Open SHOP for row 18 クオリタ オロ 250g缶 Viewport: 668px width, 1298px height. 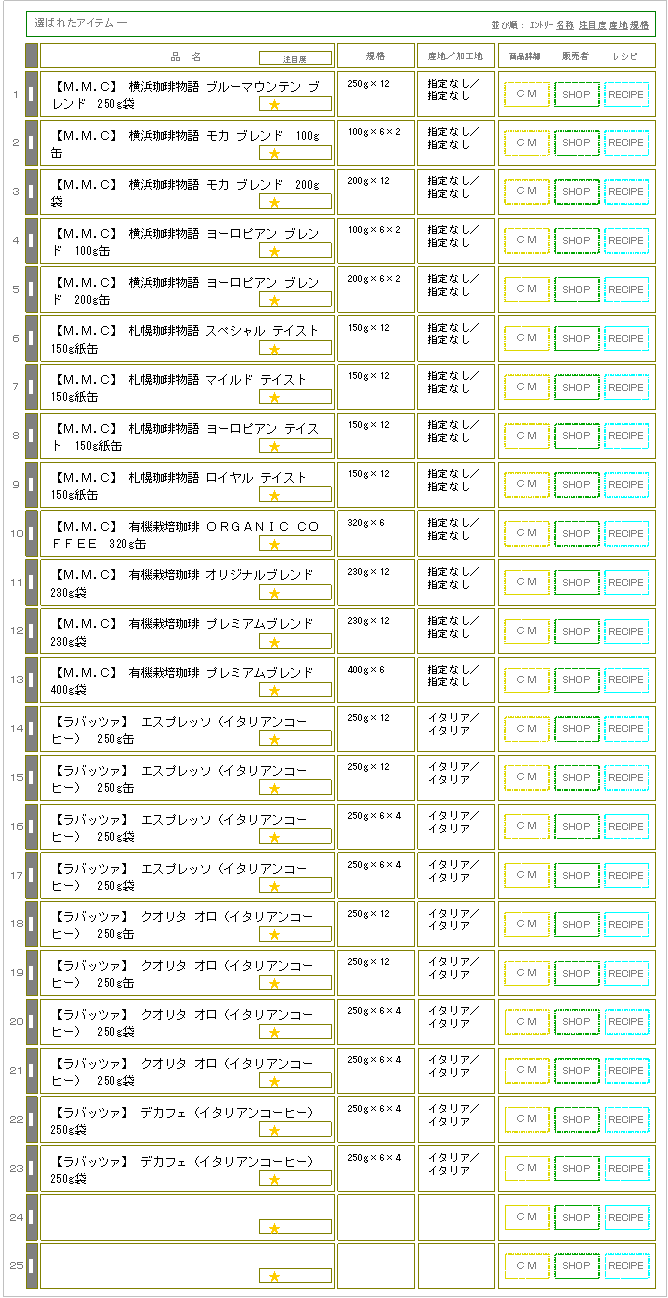pyautogui.click(x=577, y=925)
